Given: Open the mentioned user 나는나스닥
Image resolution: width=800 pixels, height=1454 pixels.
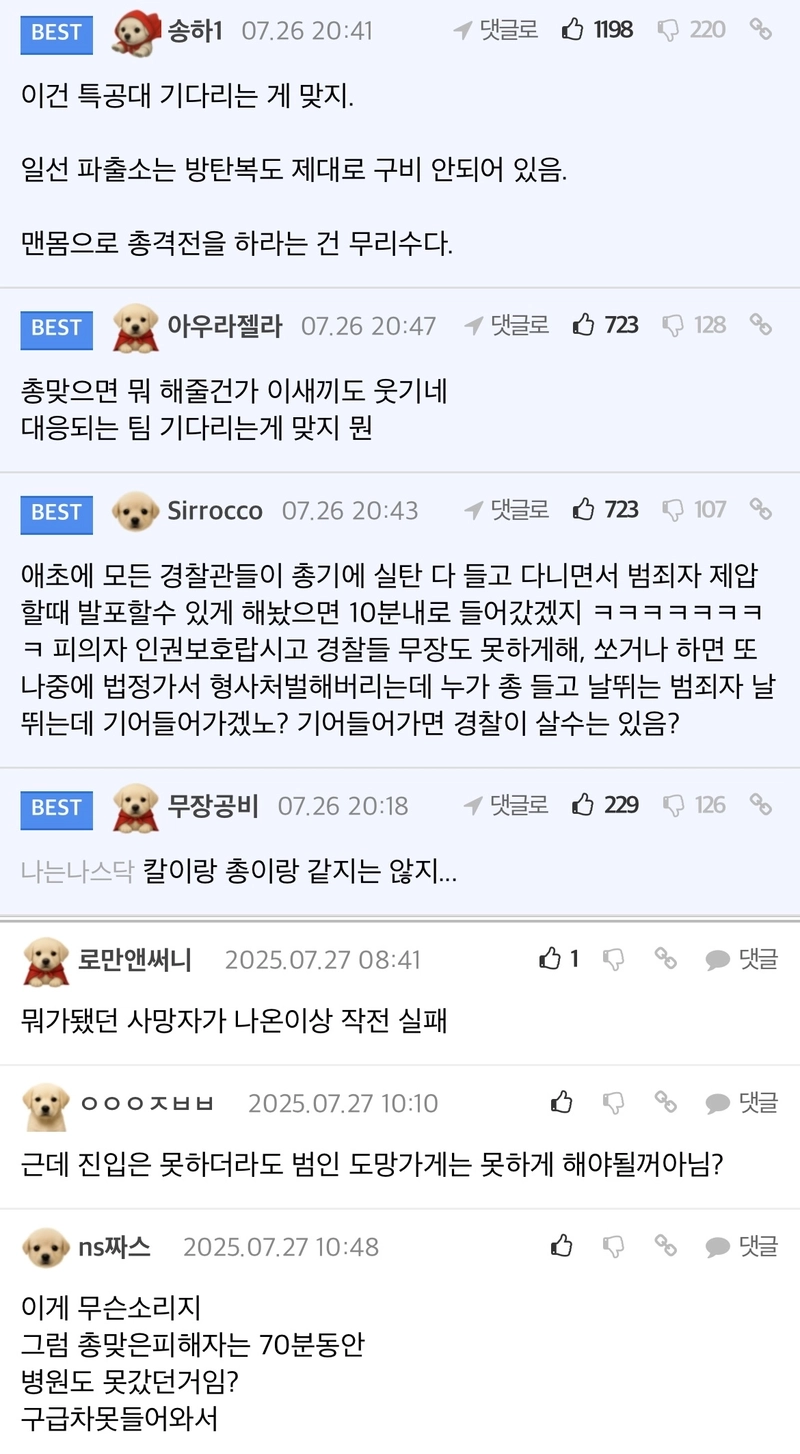Looking at the screenshot, I should (76, 872).
